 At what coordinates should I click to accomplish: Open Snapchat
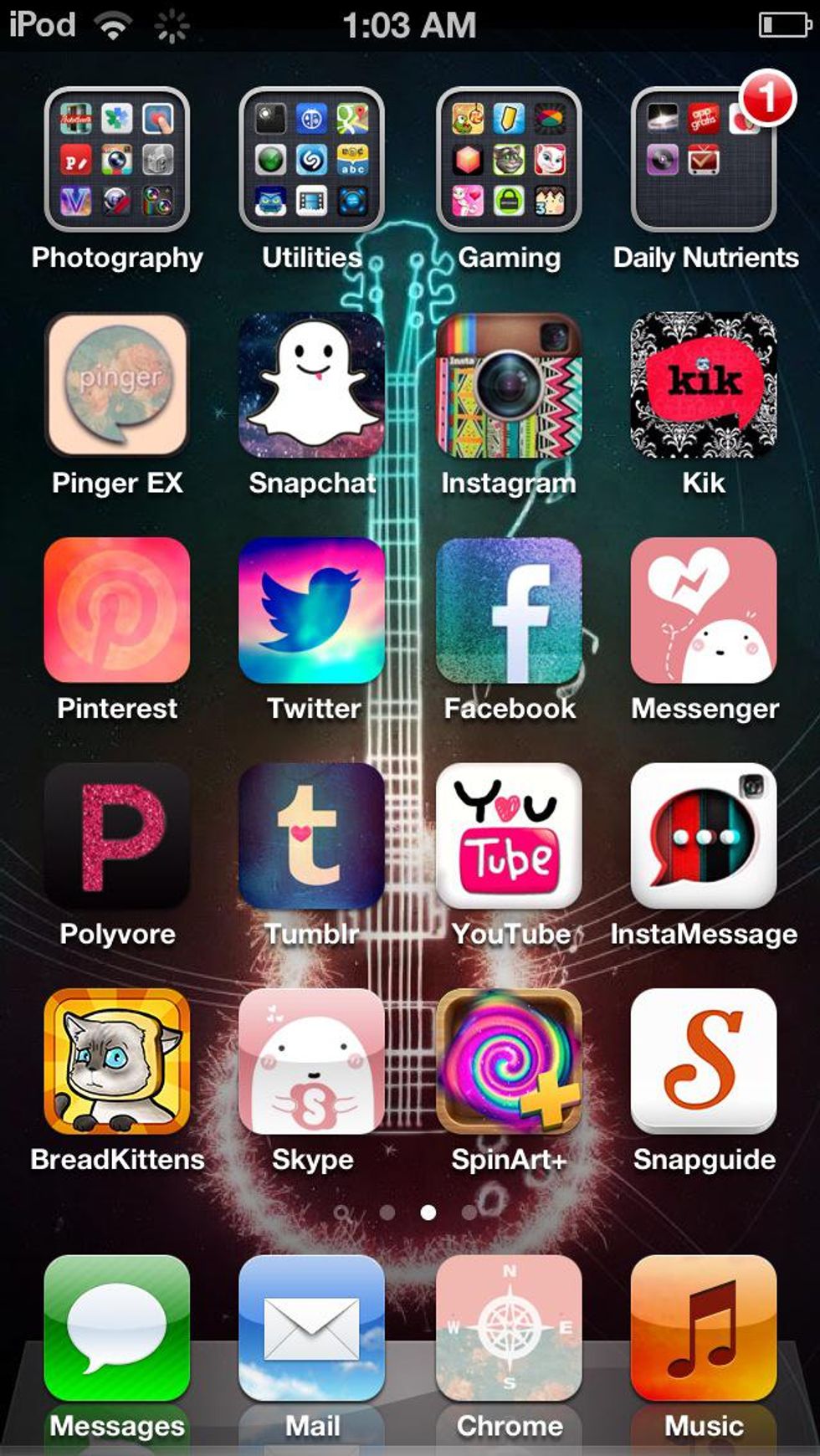(x=312, y=385)
